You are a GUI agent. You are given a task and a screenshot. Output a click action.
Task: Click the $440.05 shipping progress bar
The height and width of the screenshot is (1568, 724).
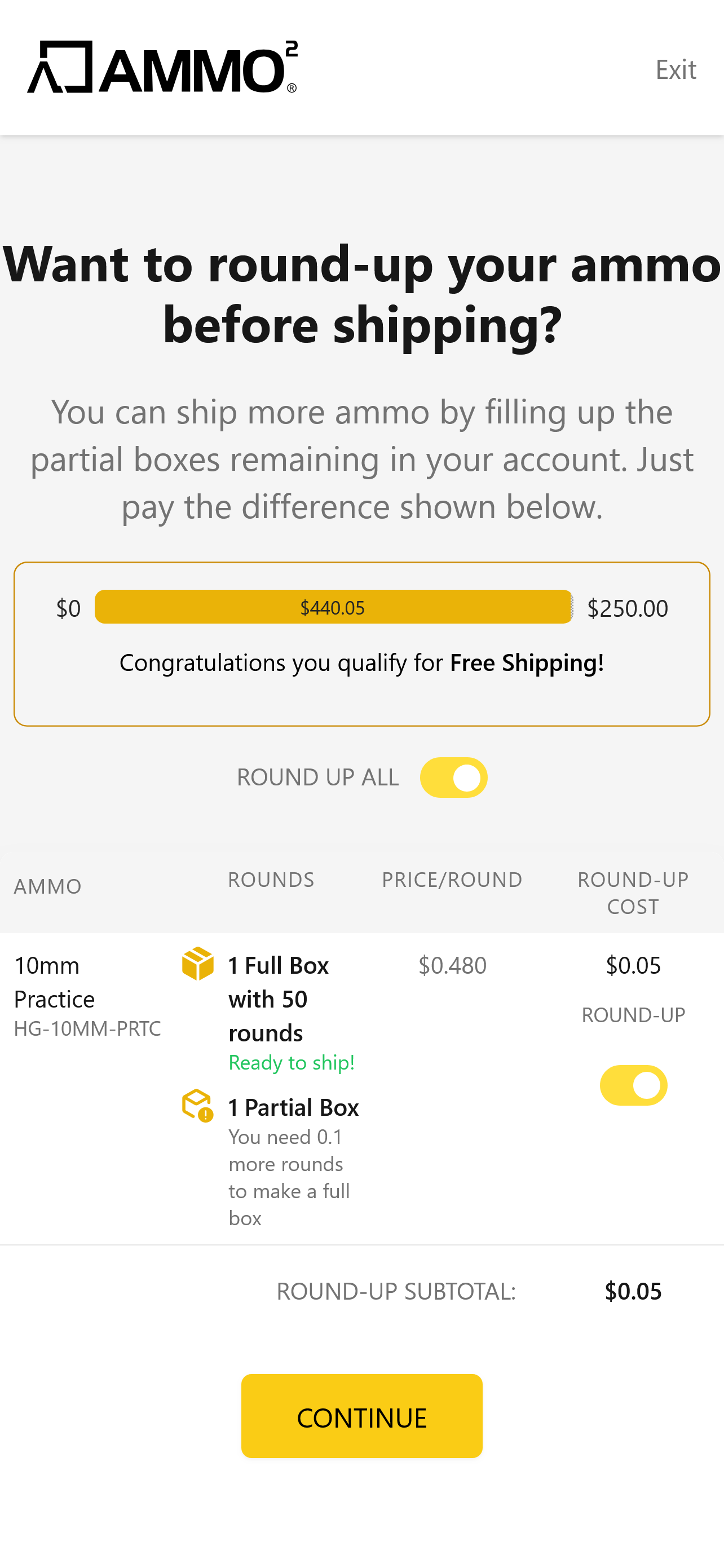tap(333, 607)
